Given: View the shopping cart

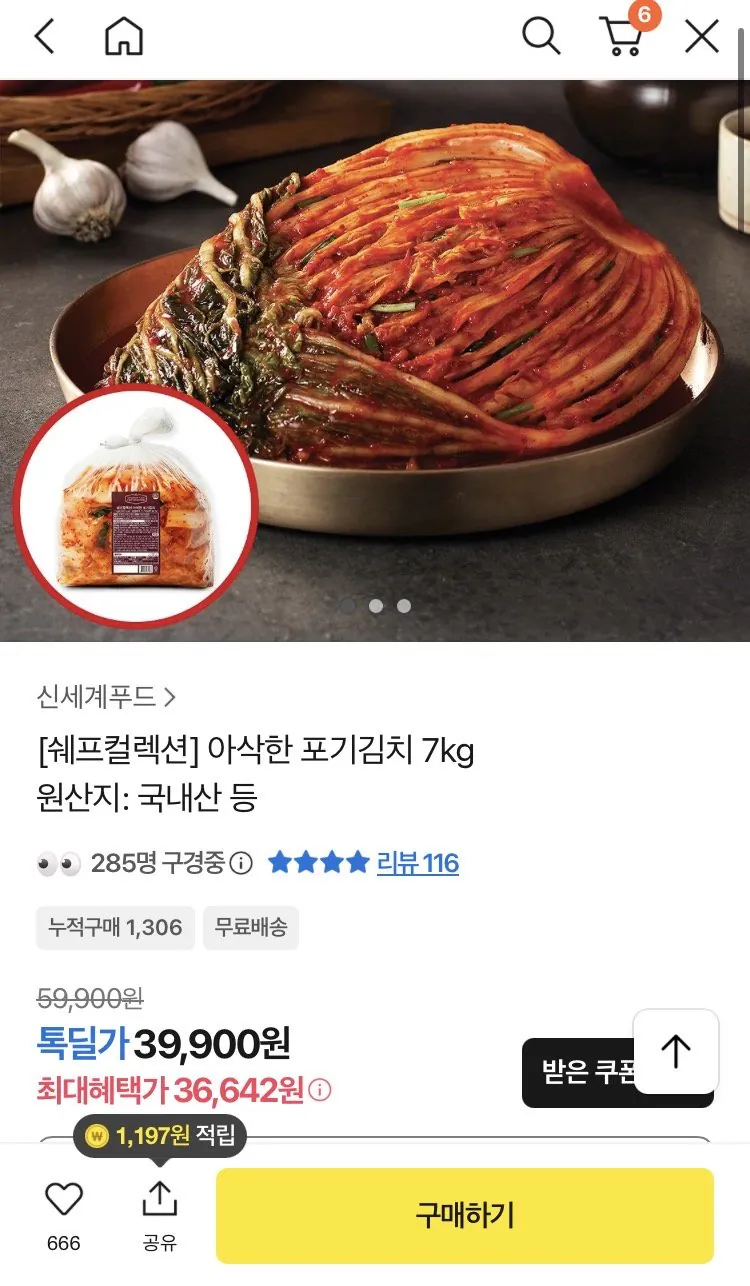Looking at the screenshot, I should tap(623, 38).
